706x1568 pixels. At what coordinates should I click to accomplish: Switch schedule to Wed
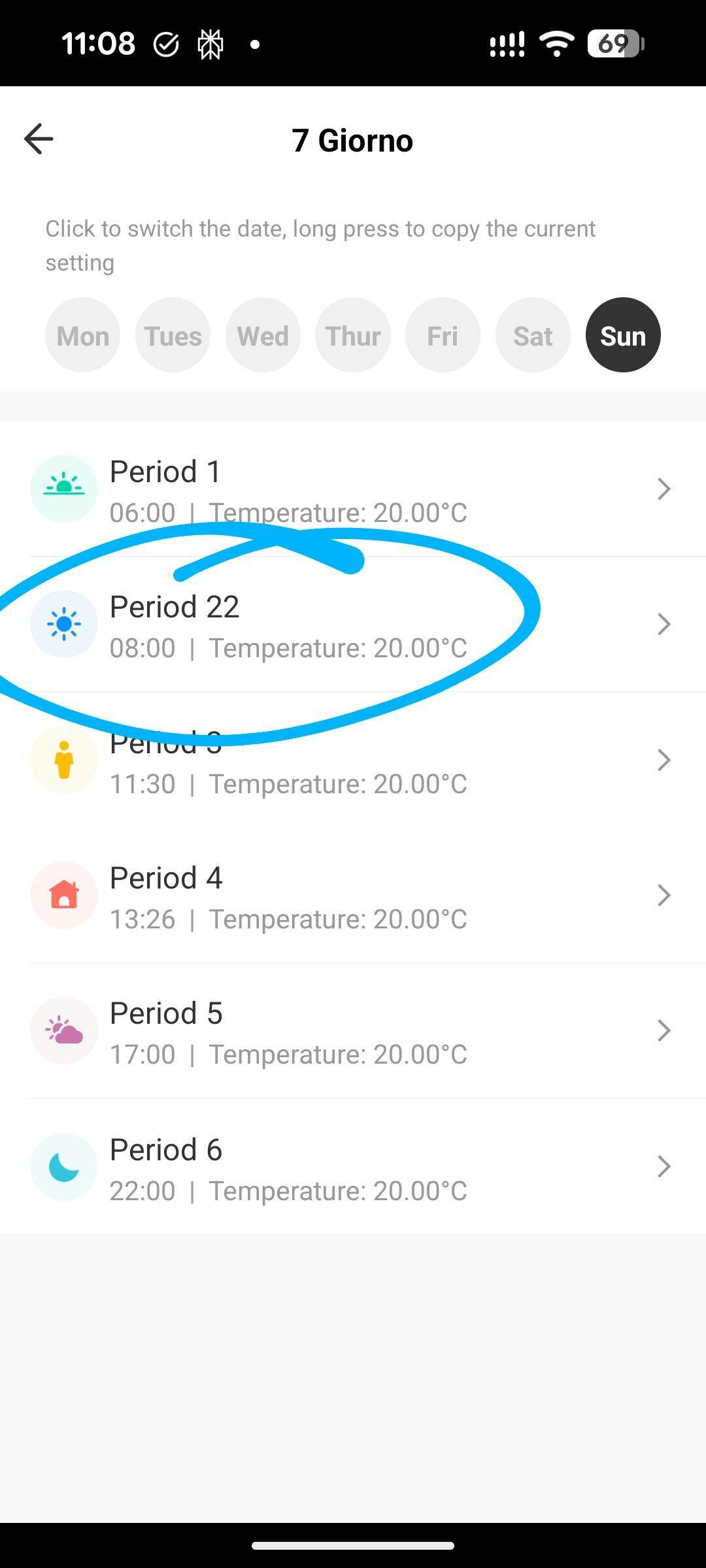(x=263, y=336)
